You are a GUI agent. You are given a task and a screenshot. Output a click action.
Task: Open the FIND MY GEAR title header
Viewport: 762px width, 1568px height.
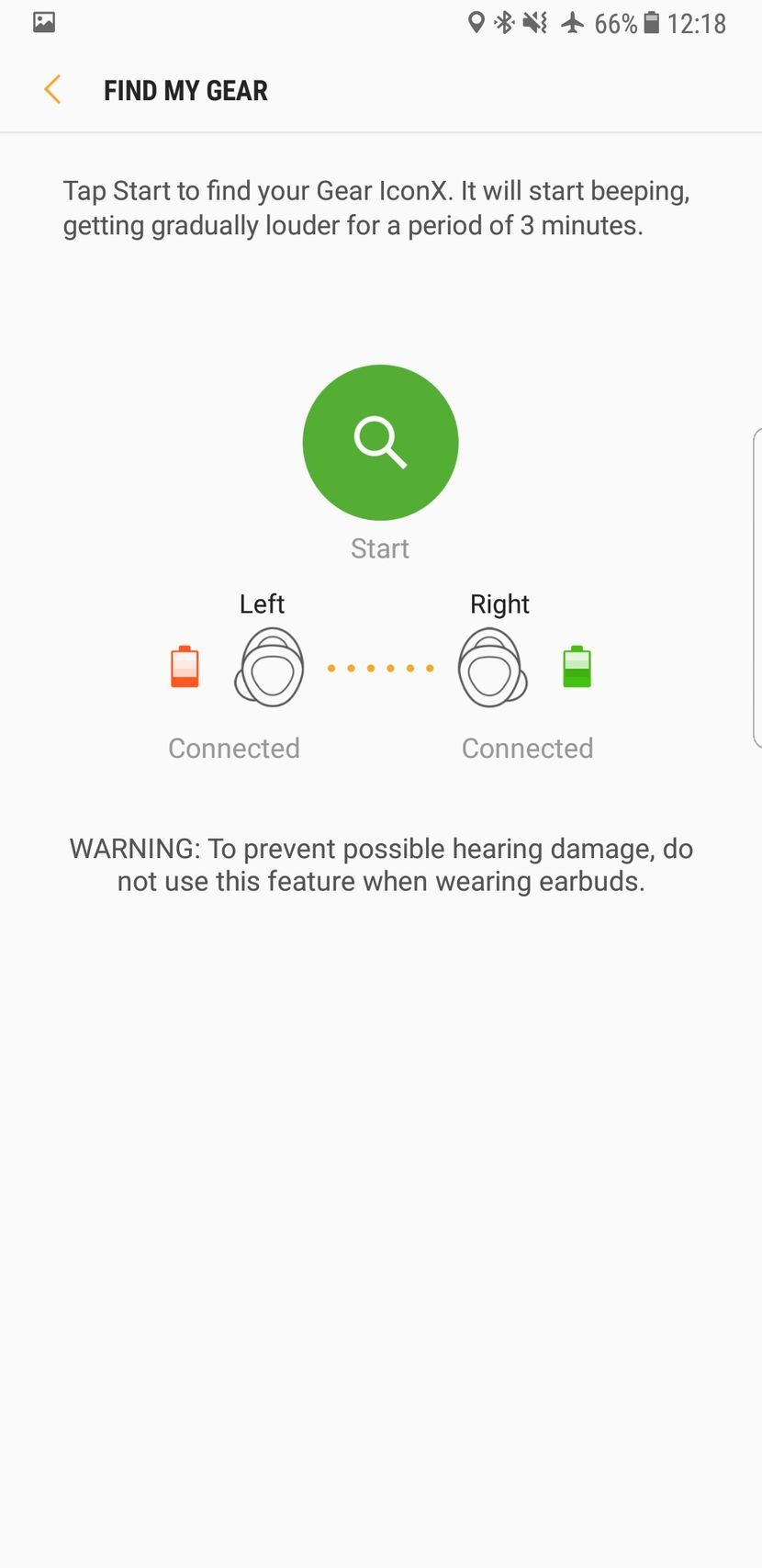tap(185, 90)
